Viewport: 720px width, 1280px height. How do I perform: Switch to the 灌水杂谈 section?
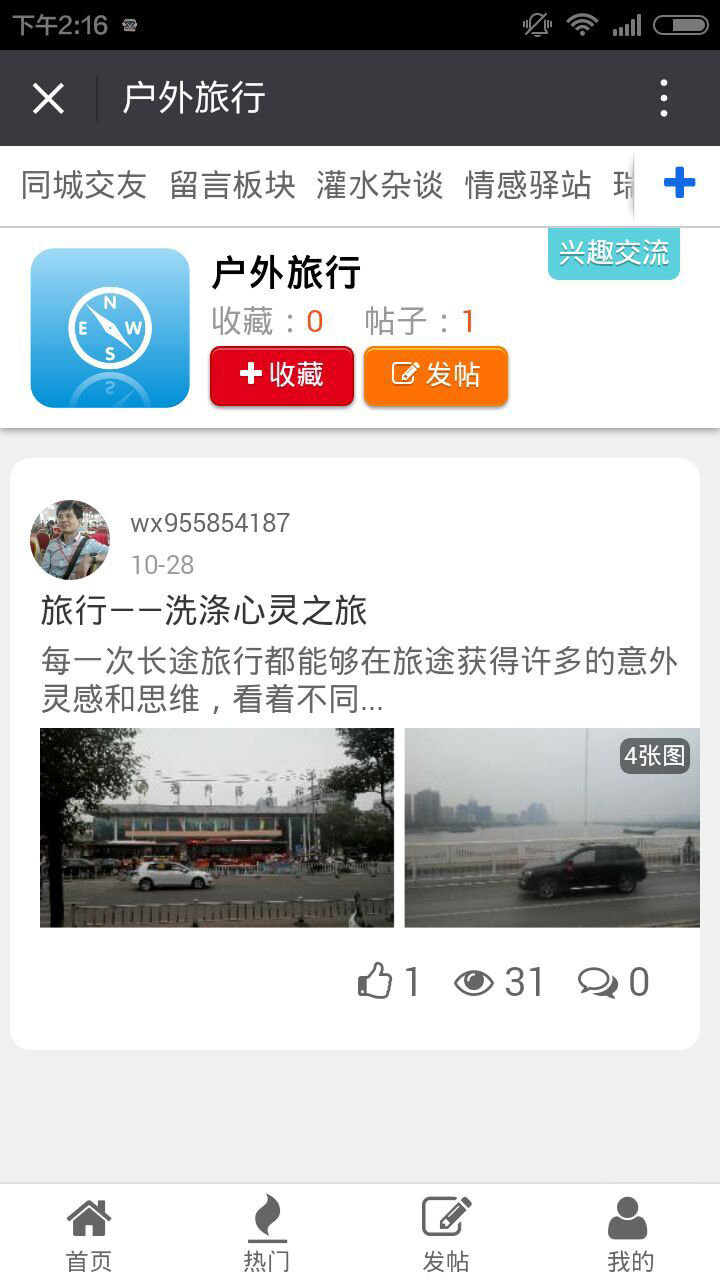(x=380, y=185)
